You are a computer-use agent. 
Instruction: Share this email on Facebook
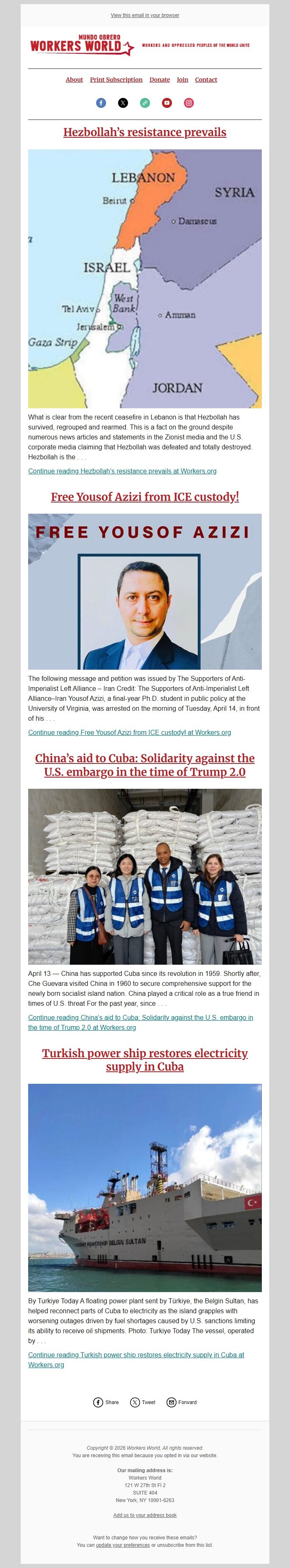pos(106,1402)
